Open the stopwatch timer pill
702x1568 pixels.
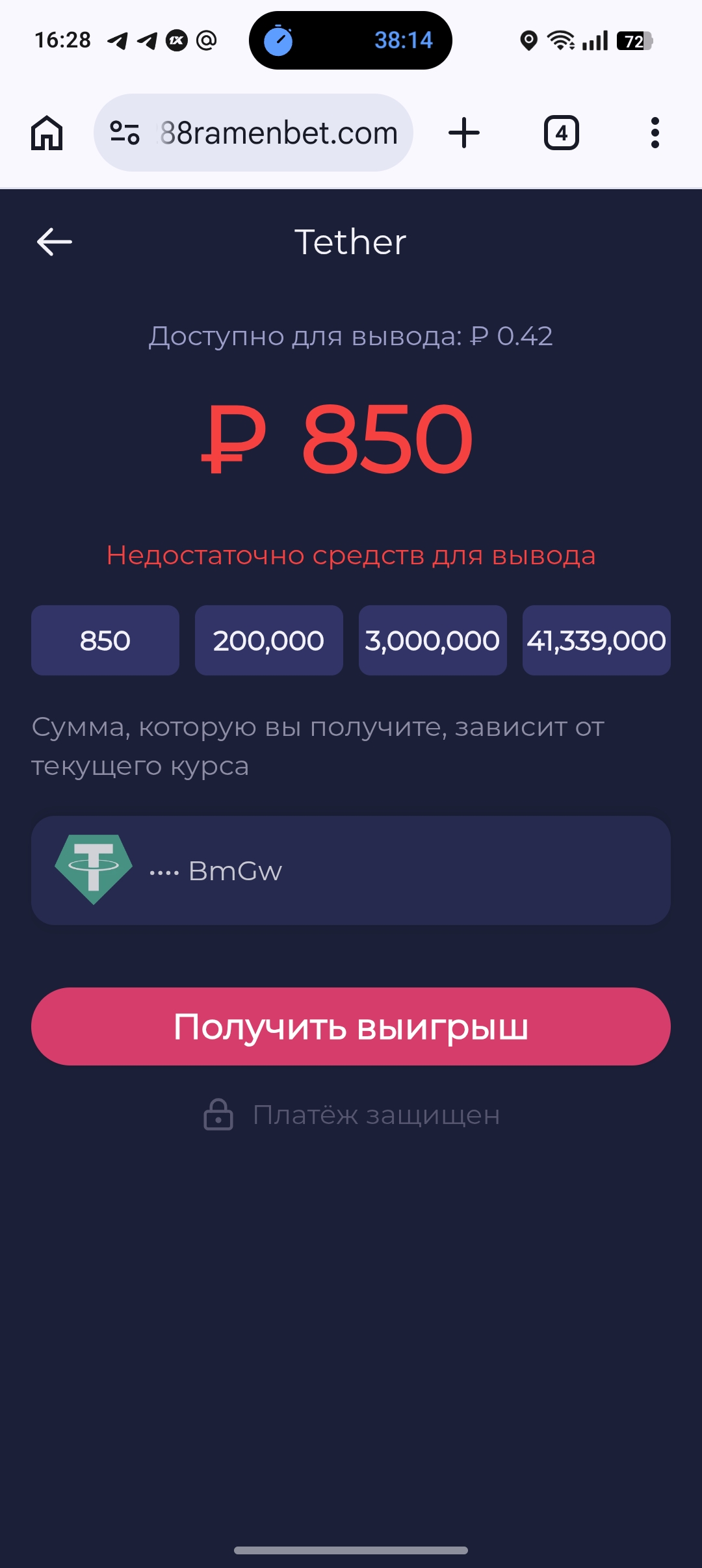point(350,40)
